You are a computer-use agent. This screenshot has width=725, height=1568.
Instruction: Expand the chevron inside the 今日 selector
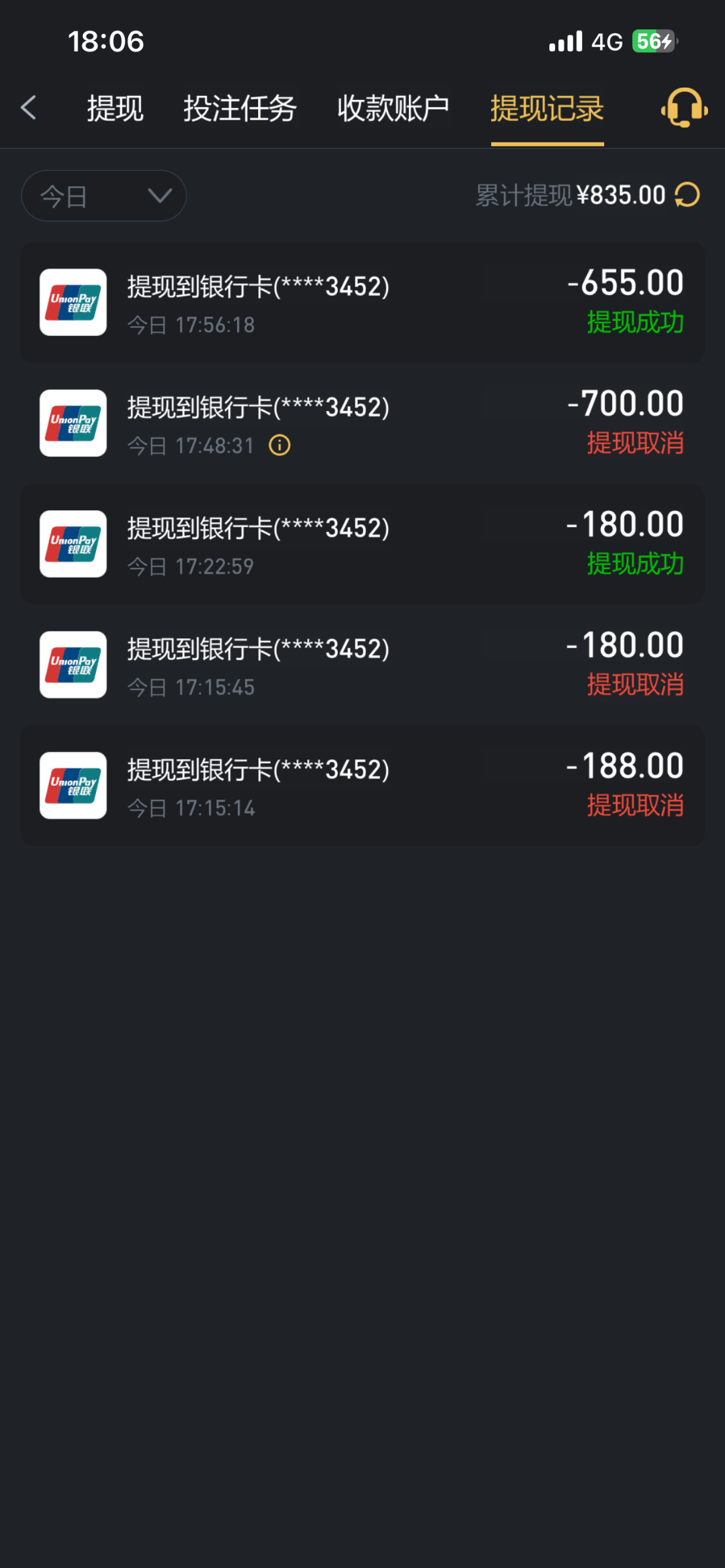click(x=159, y=195)
